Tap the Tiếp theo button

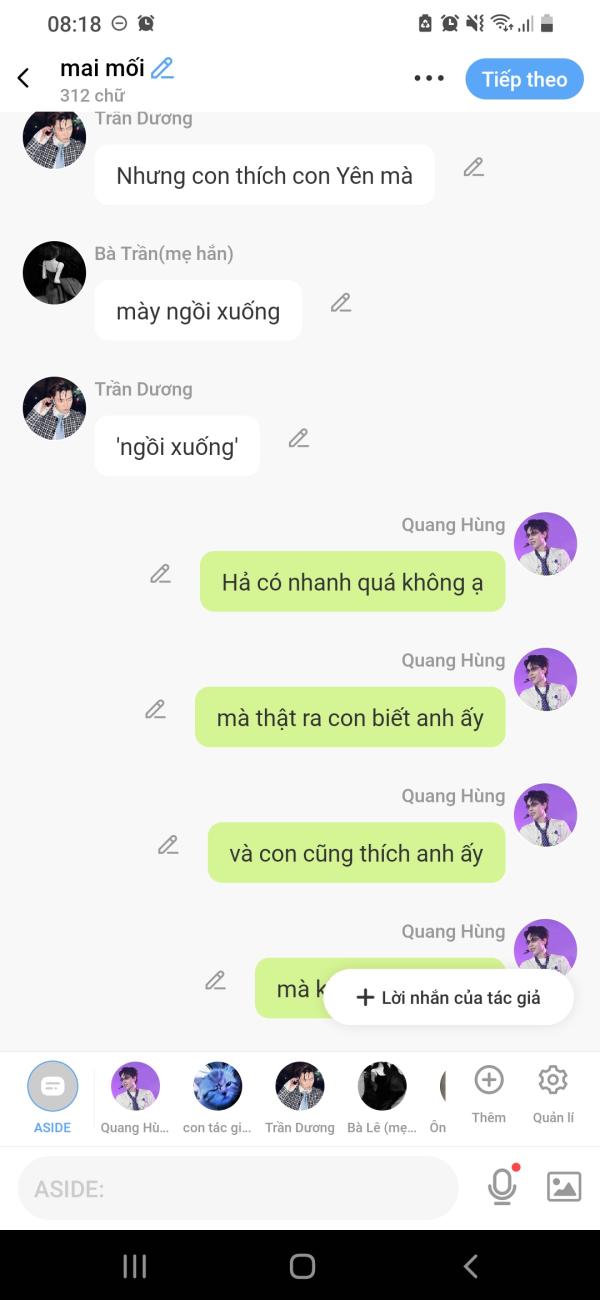[x=524, y=79]
